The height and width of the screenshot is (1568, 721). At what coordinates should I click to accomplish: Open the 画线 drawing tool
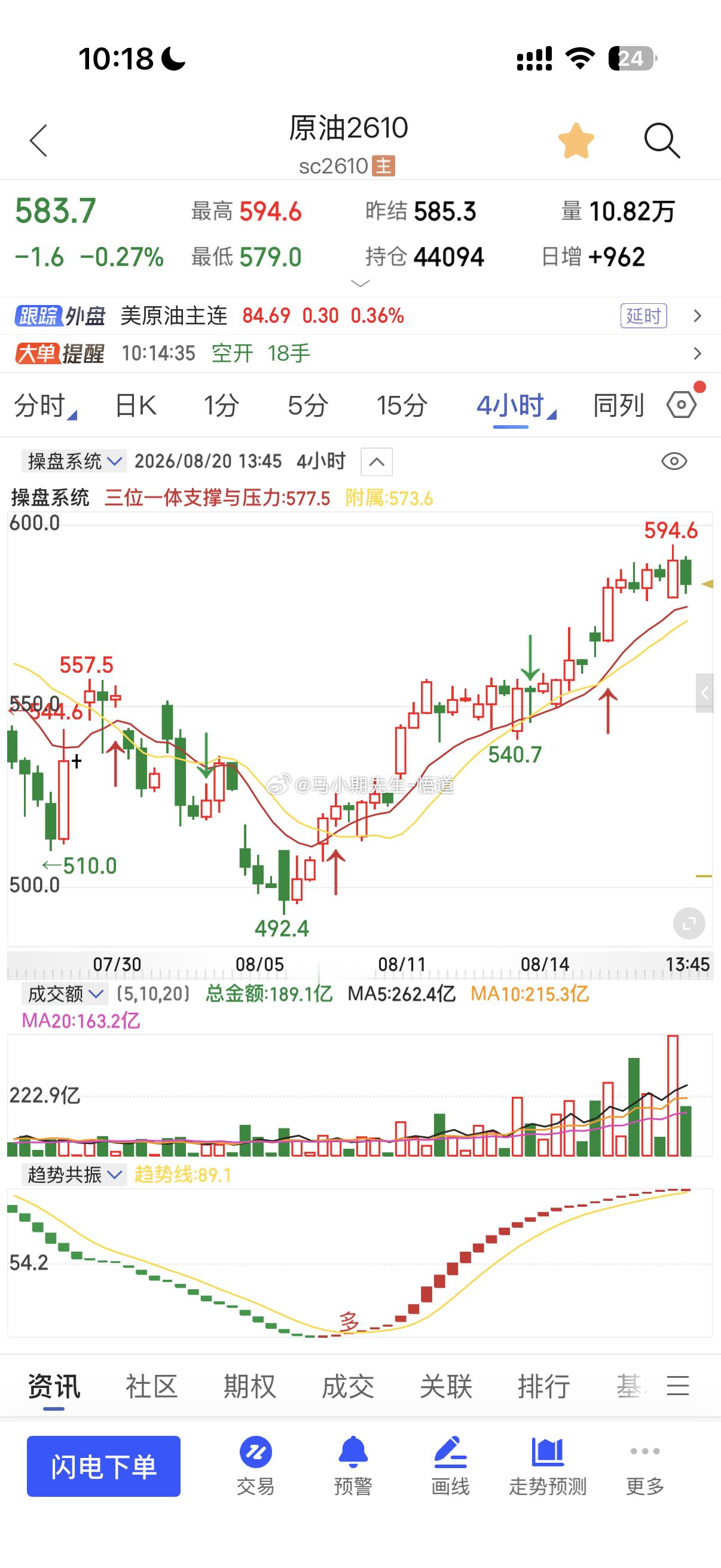click(x=450, y=1466)
